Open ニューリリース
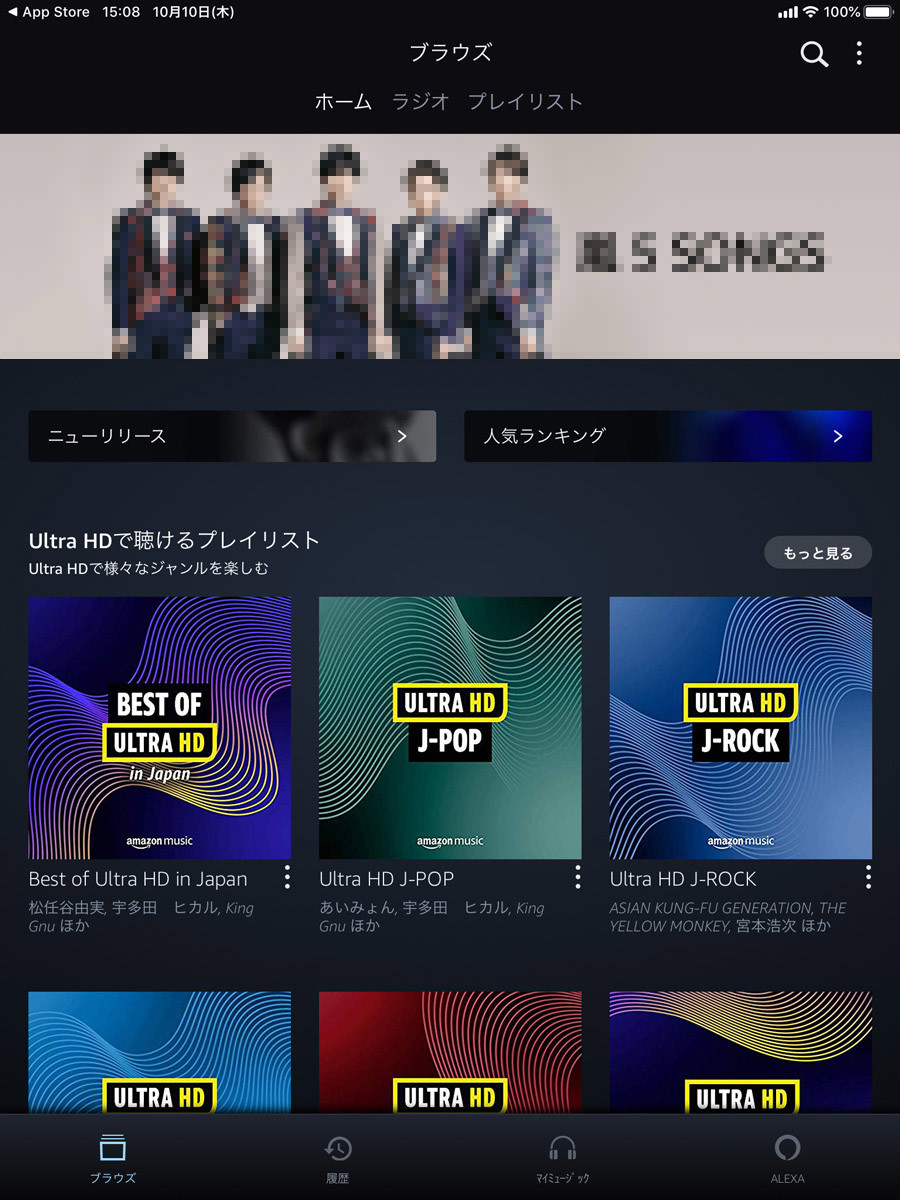This screenshot has height=1200, width=900. coord(232,436)
